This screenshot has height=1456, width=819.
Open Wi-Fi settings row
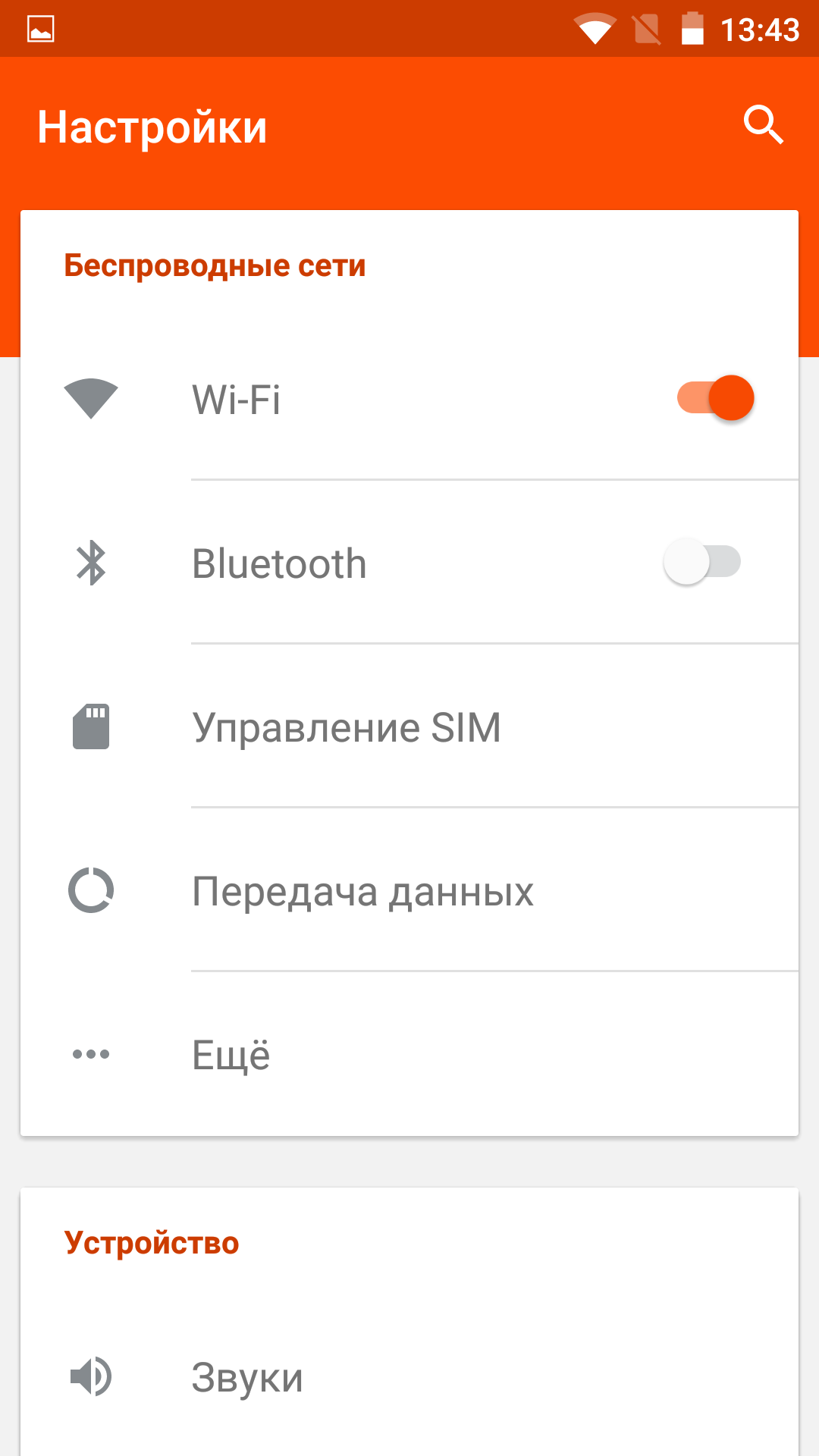pos(409,398)
